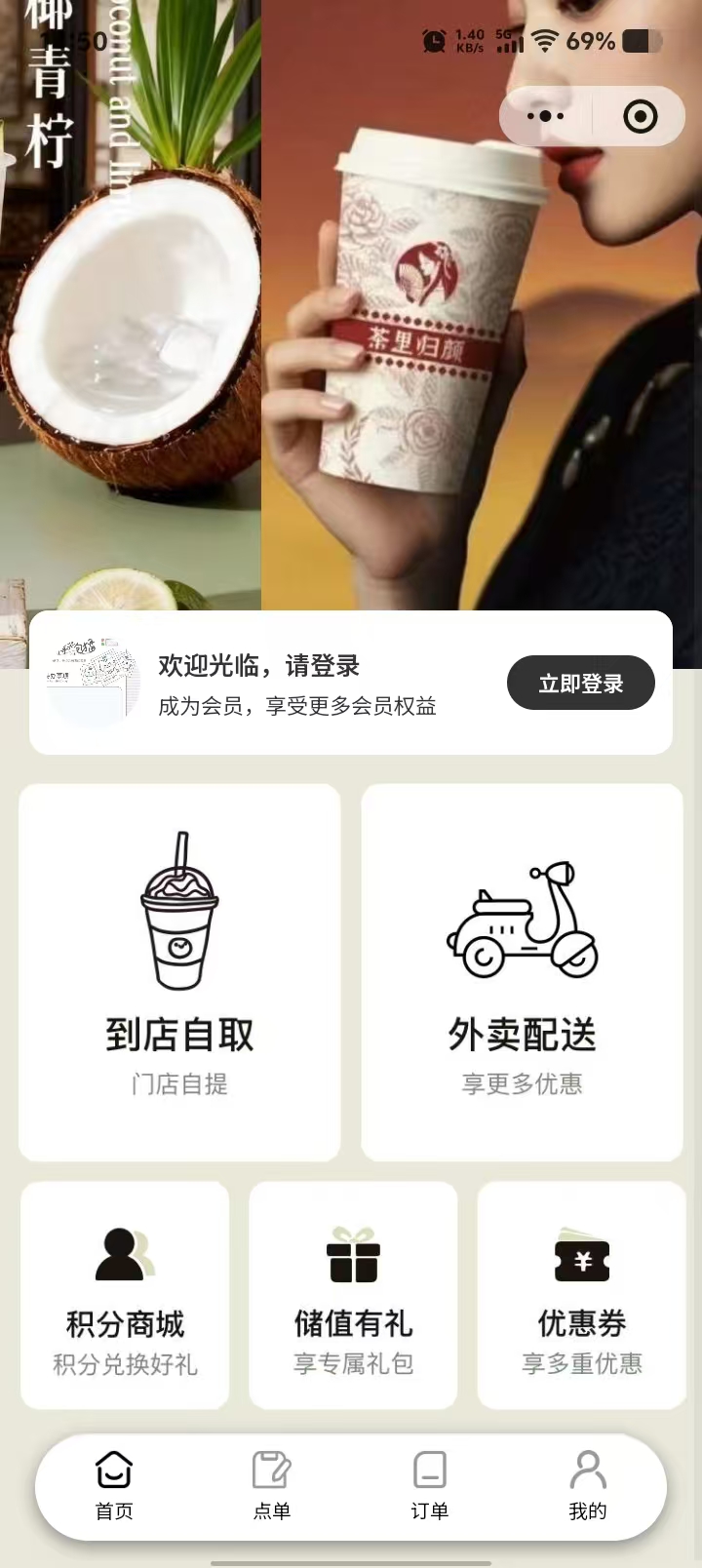This screenshot has height=1568, width=702.
Task: Switch to the 点单 tab
Action: 272,1485
